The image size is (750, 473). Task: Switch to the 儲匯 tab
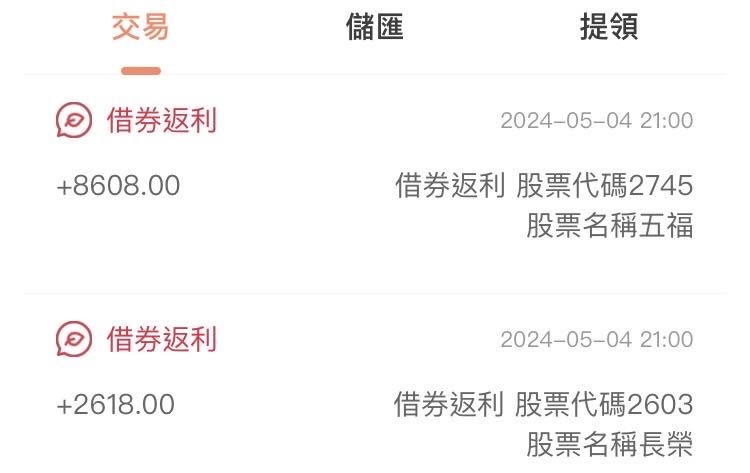[x=375, y=28]
